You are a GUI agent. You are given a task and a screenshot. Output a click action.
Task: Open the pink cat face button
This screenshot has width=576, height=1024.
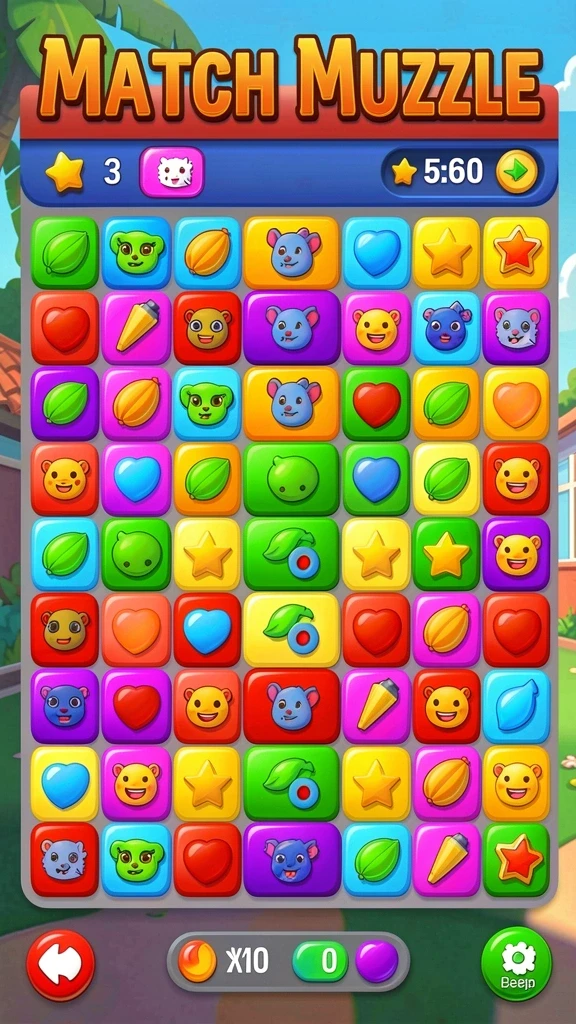[x=172, y=172]
